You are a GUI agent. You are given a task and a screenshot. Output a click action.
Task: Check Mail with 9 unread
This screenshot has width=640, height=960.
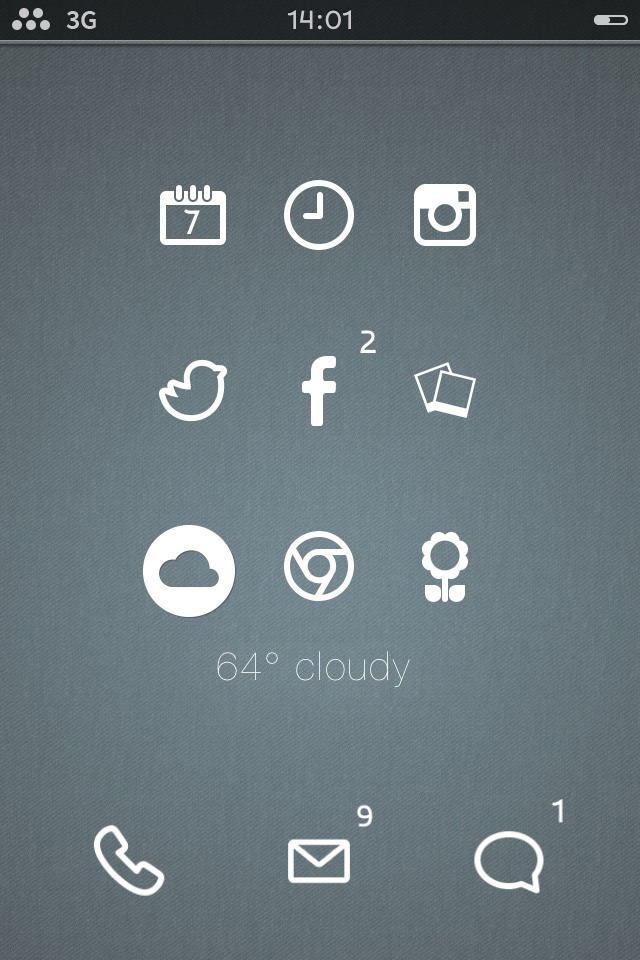(319, 861)
